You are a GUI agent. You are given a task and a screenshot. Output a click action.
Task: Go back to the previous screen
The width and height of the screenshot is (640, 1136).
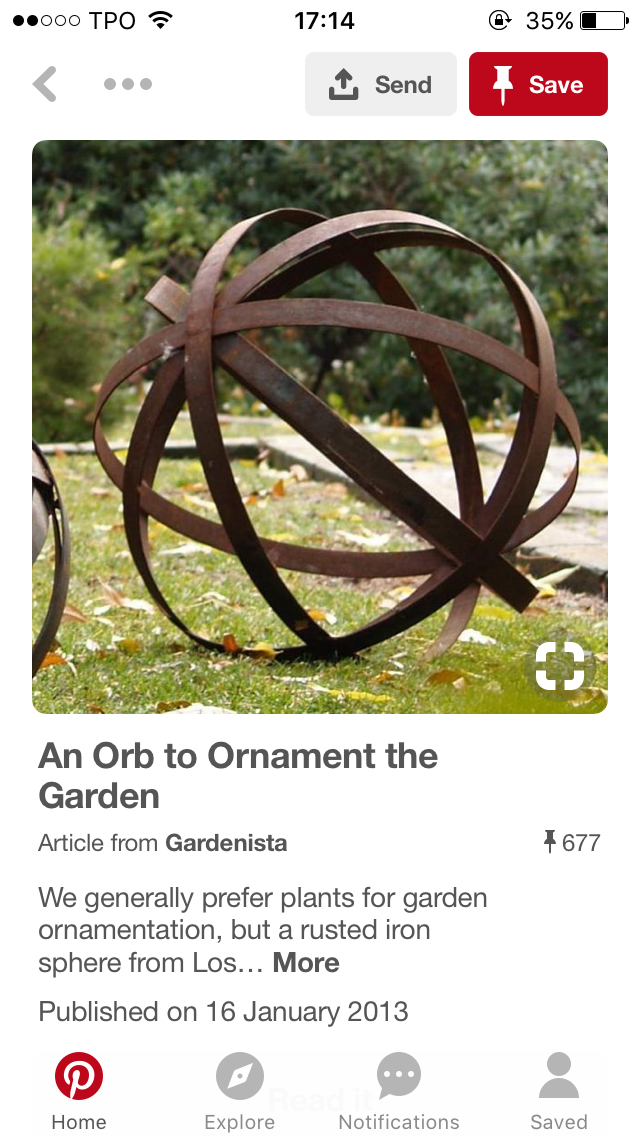point(45,85)
